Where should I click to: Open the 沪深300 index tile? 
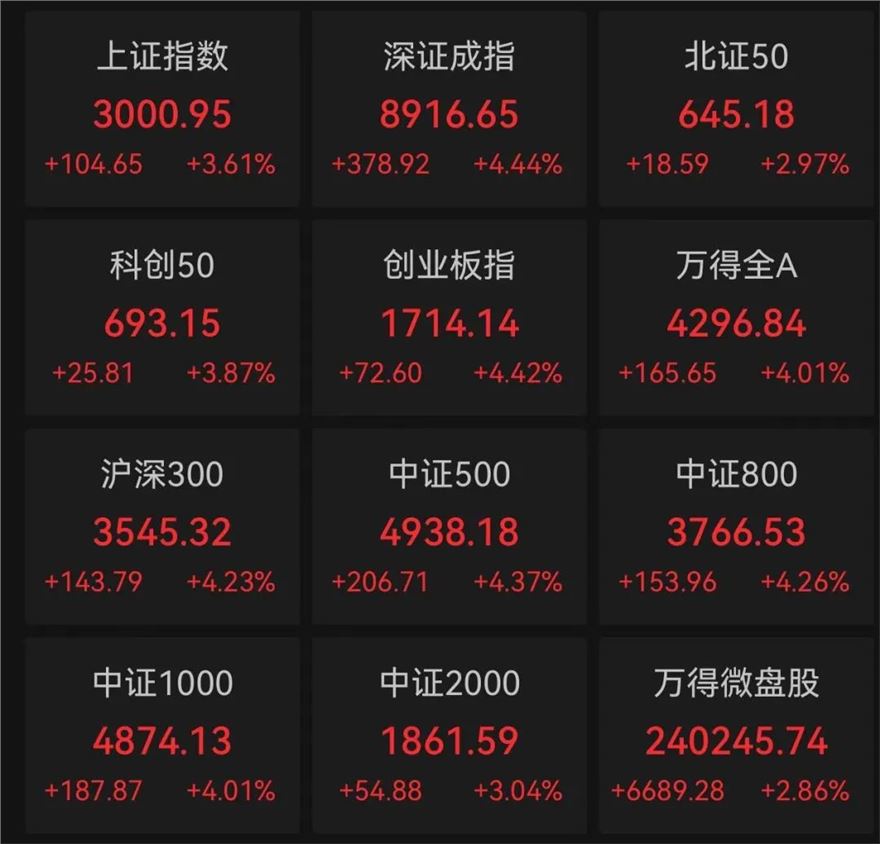(162, 528)
